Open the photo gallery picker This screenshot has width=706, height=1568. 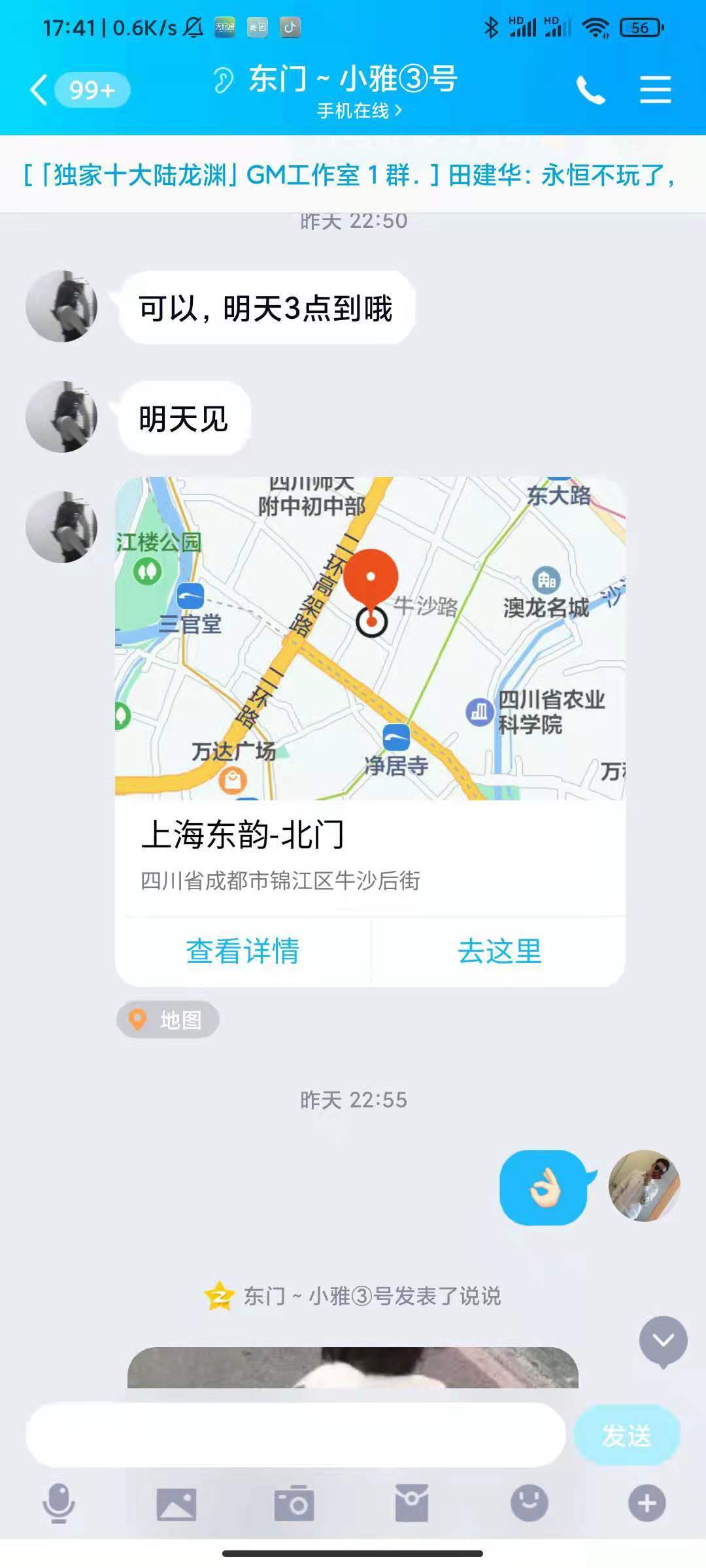tap(176, 1503)
